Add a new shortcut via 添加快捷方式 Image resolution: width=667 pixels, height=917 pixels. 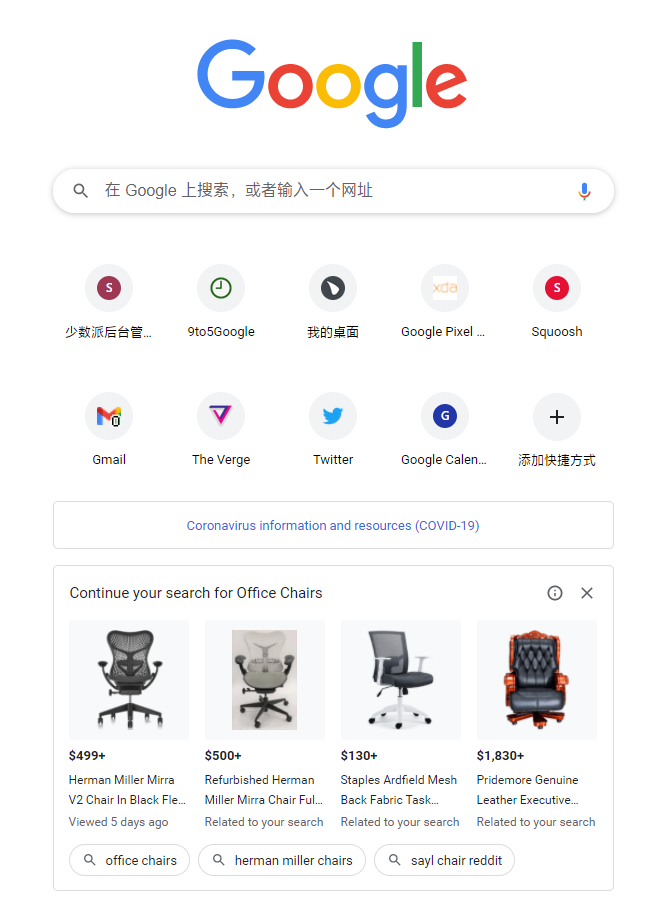pos(557,417)
